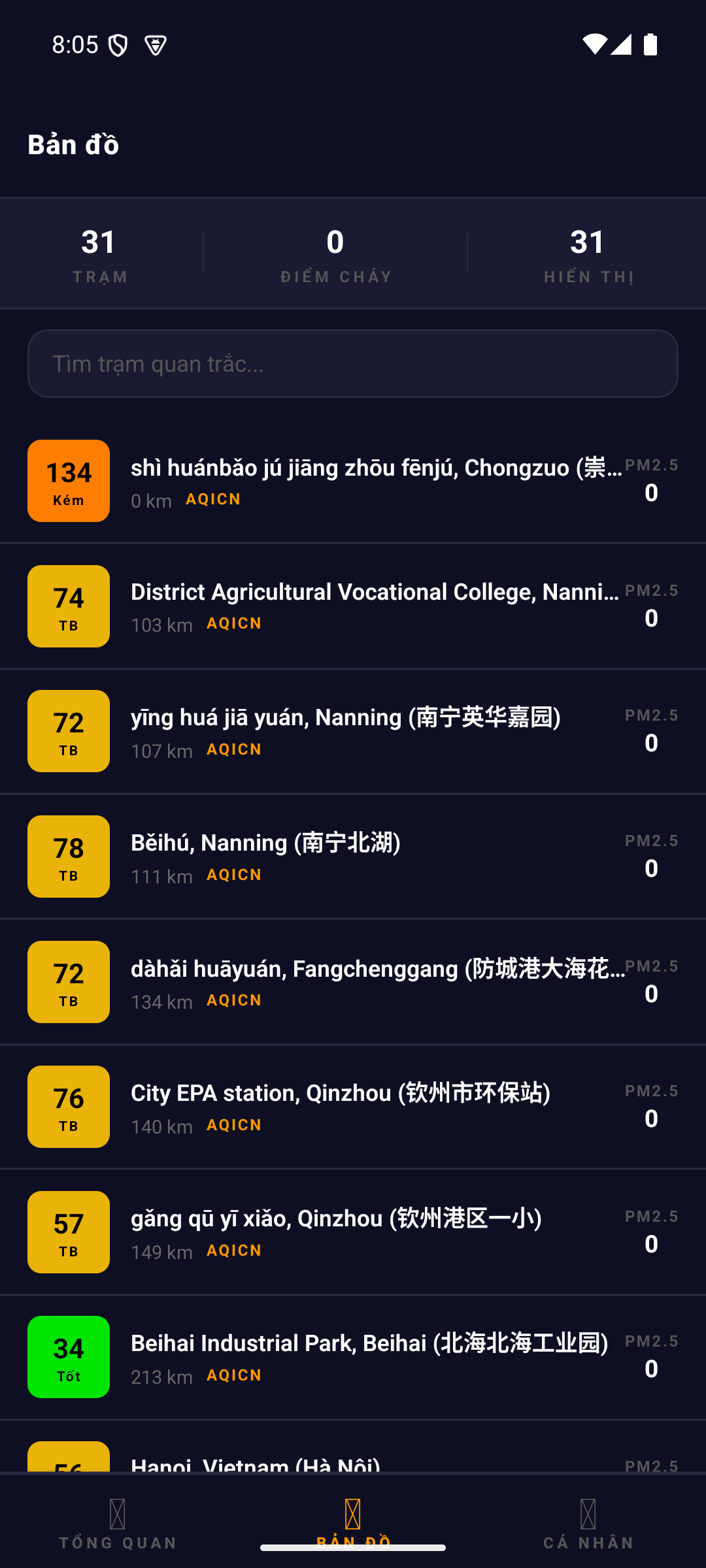Switch to the Tổng quan tab
706x1568 pixels.
pyautogui.click(x=118, y=1524)
